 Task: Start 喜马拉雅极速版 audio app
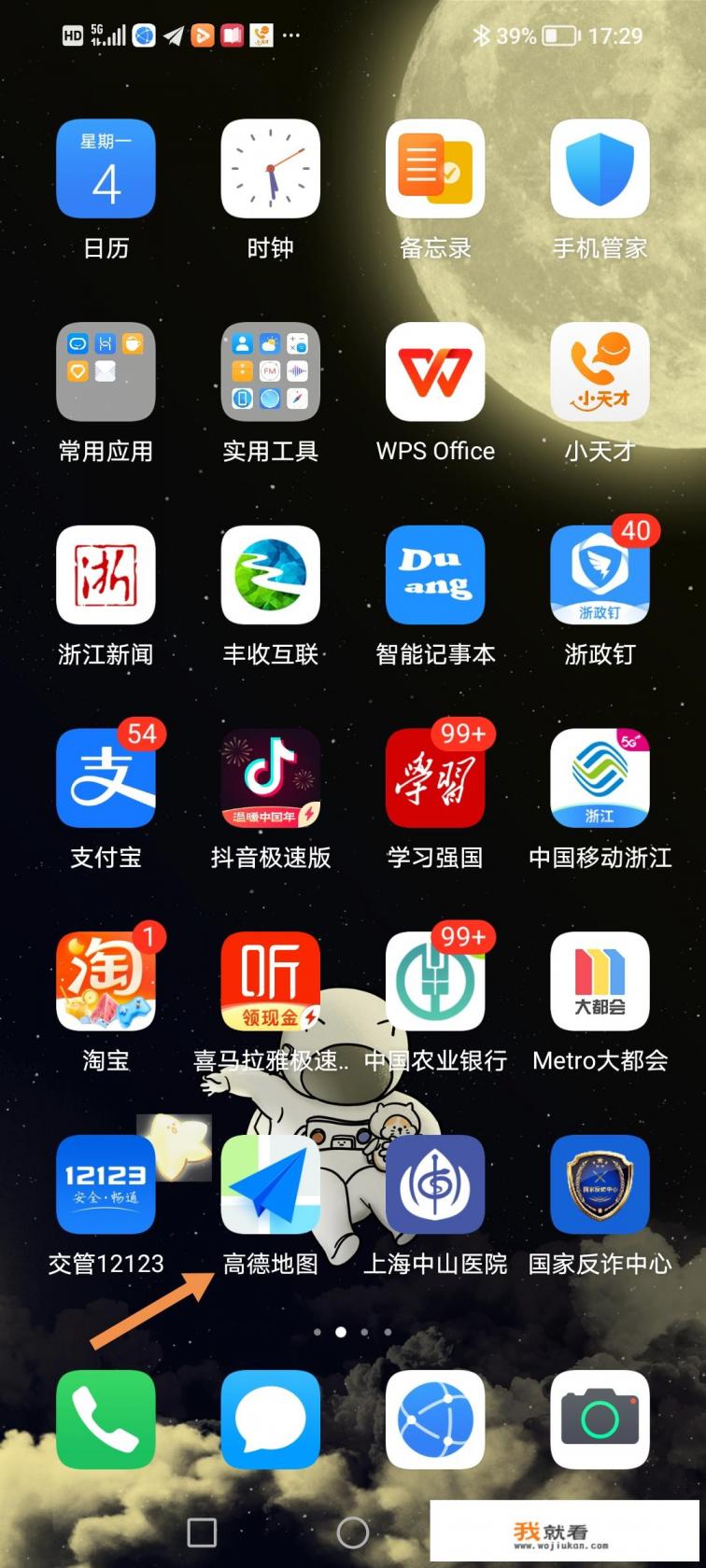point(270,982)
